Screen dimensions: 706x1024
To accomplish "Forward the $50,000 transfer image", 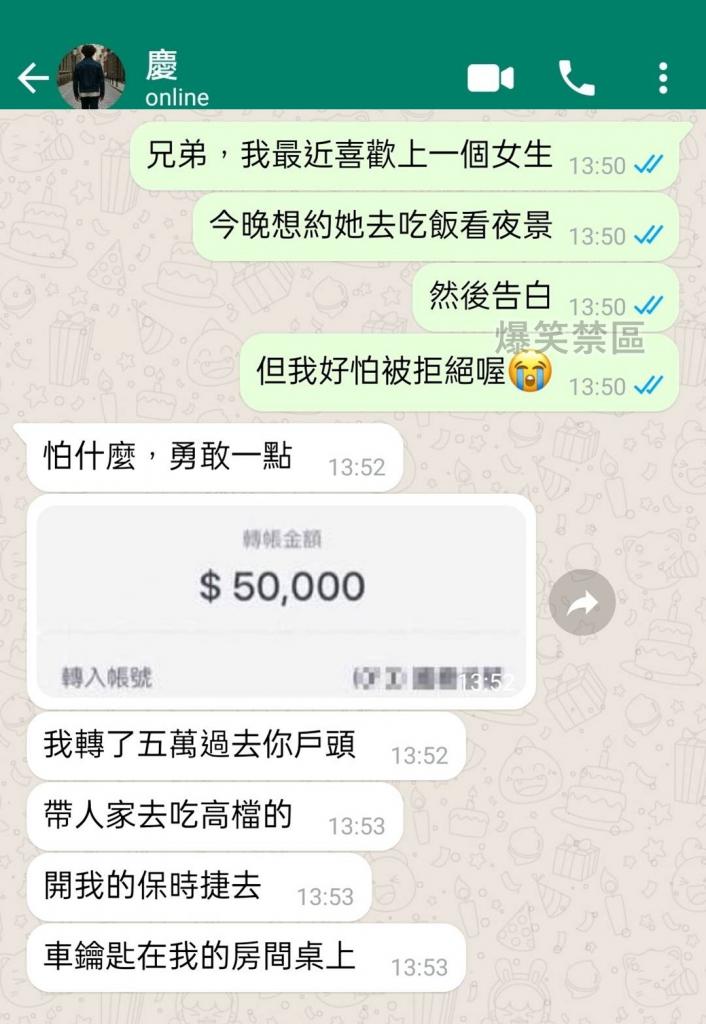I will click(x=582, y=603).
